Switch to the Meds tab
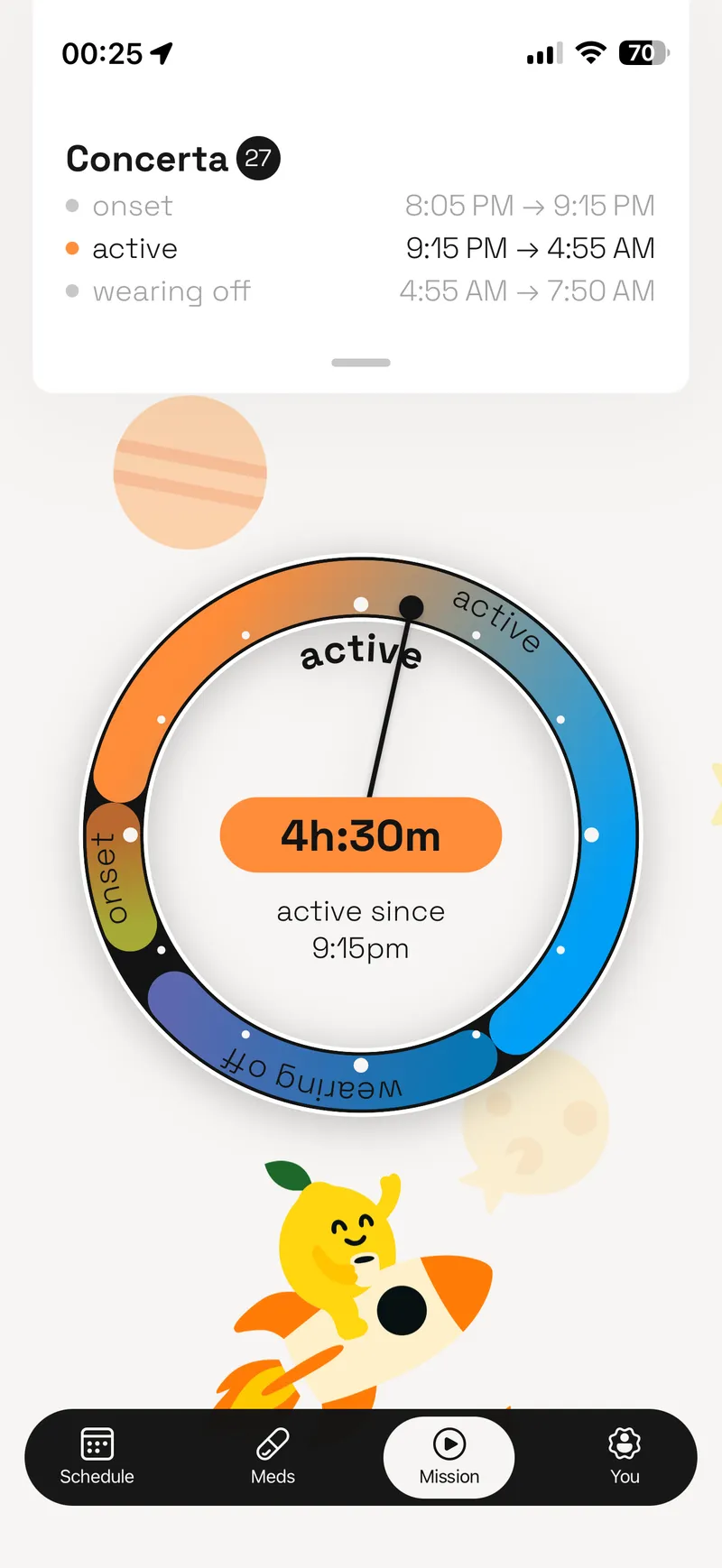The height and width of the screenshot is (1568, 722). click(x=273, y=1456)
